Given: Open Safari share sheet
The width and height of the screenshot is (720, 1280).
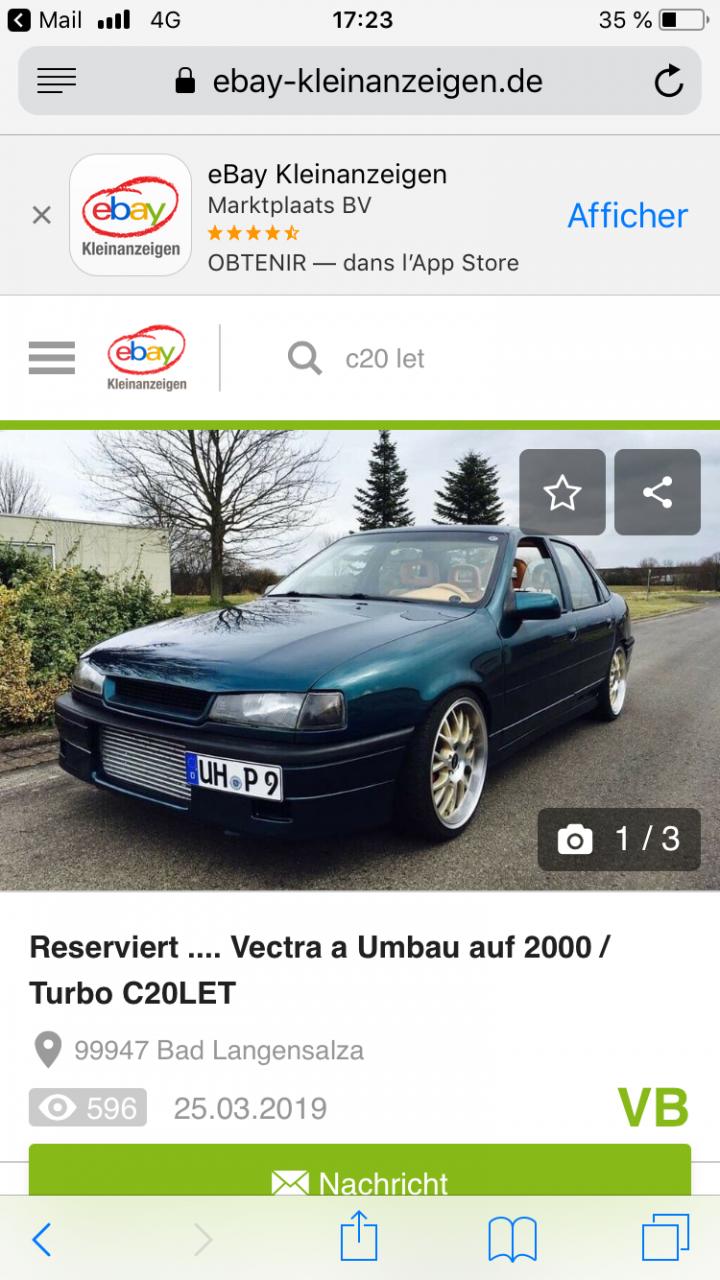Looking at the screenshot, I should pos(359,1240).
